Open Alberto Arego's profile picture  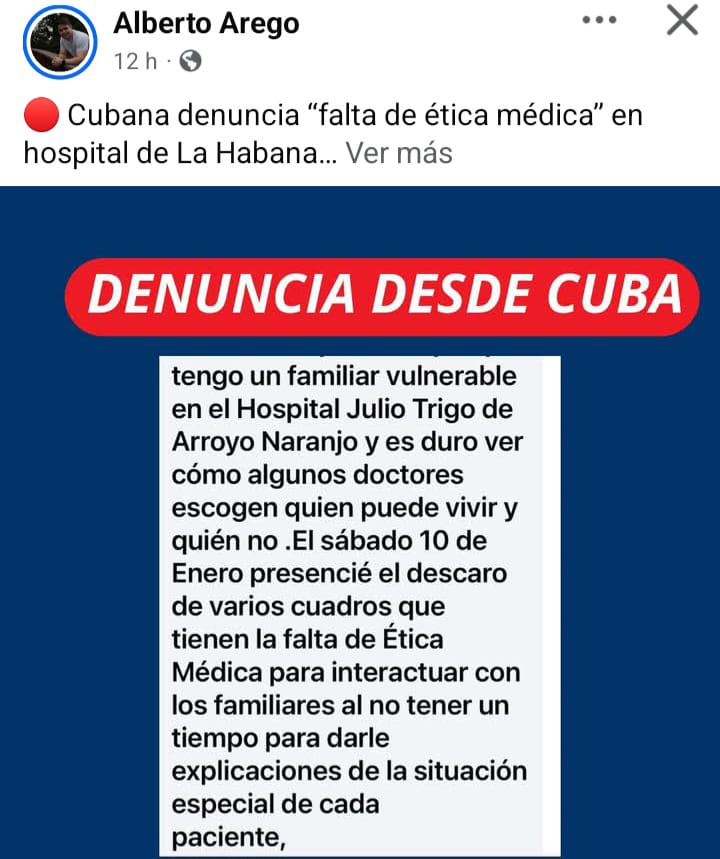[59, 43]
